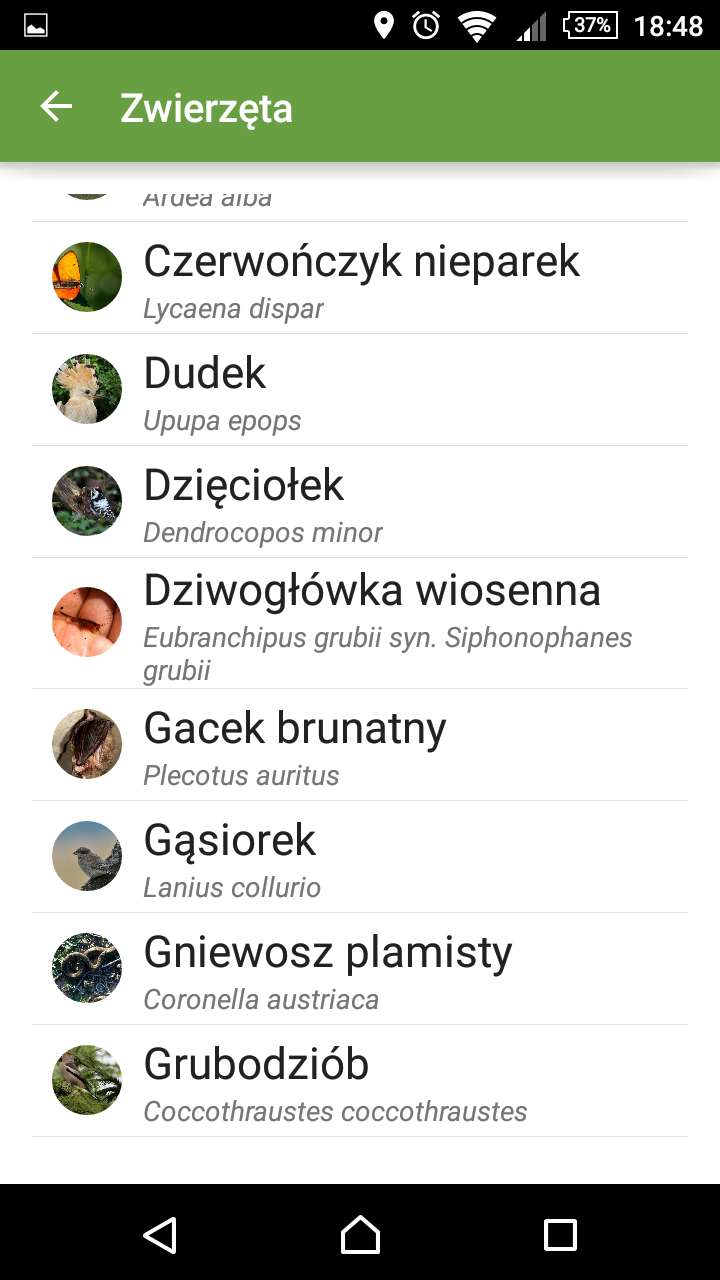Select Dudek from the animal list
Viewport: 720px width, 1280px height.
coord(360,390)
